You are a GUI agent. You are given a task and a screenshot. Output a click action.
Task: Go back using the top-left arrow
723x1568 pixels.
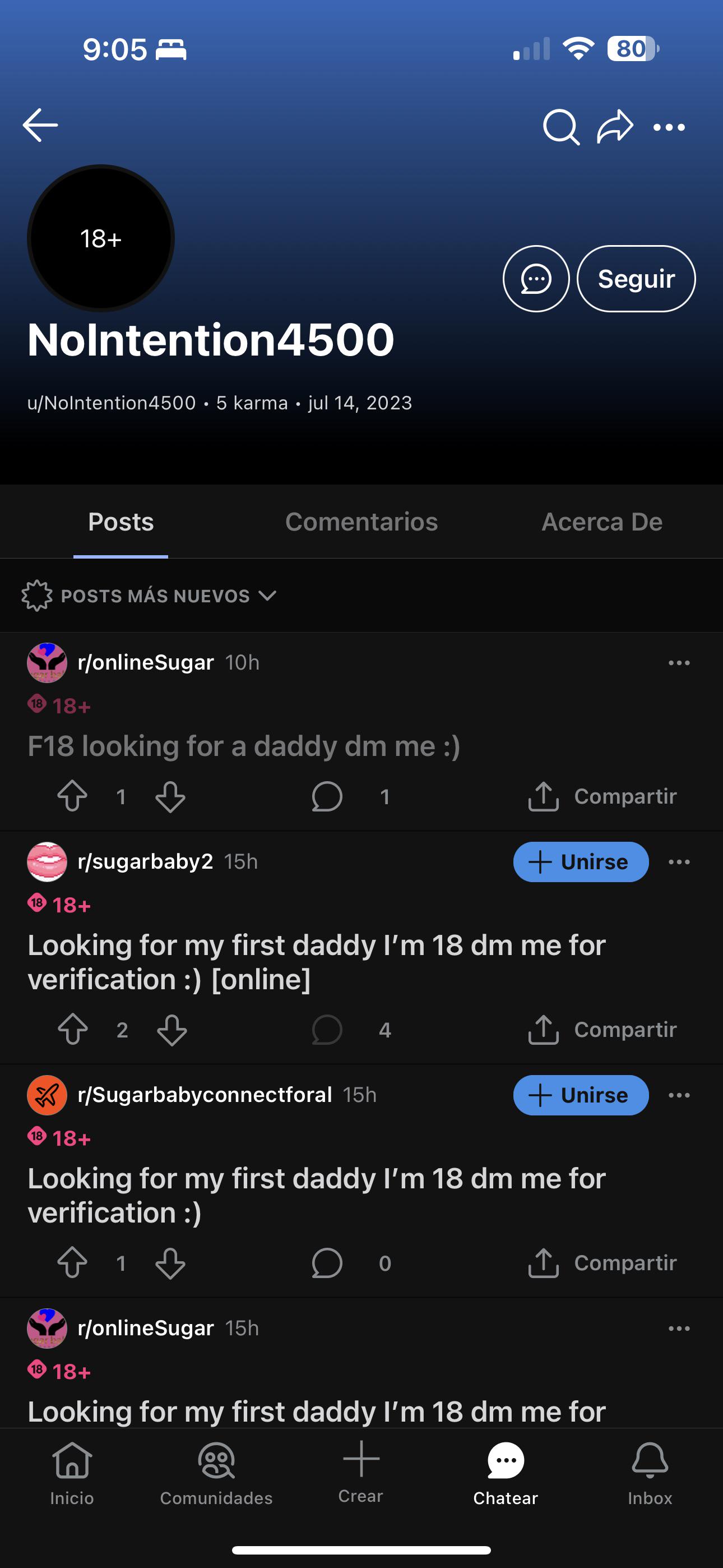tap(40, 126)
